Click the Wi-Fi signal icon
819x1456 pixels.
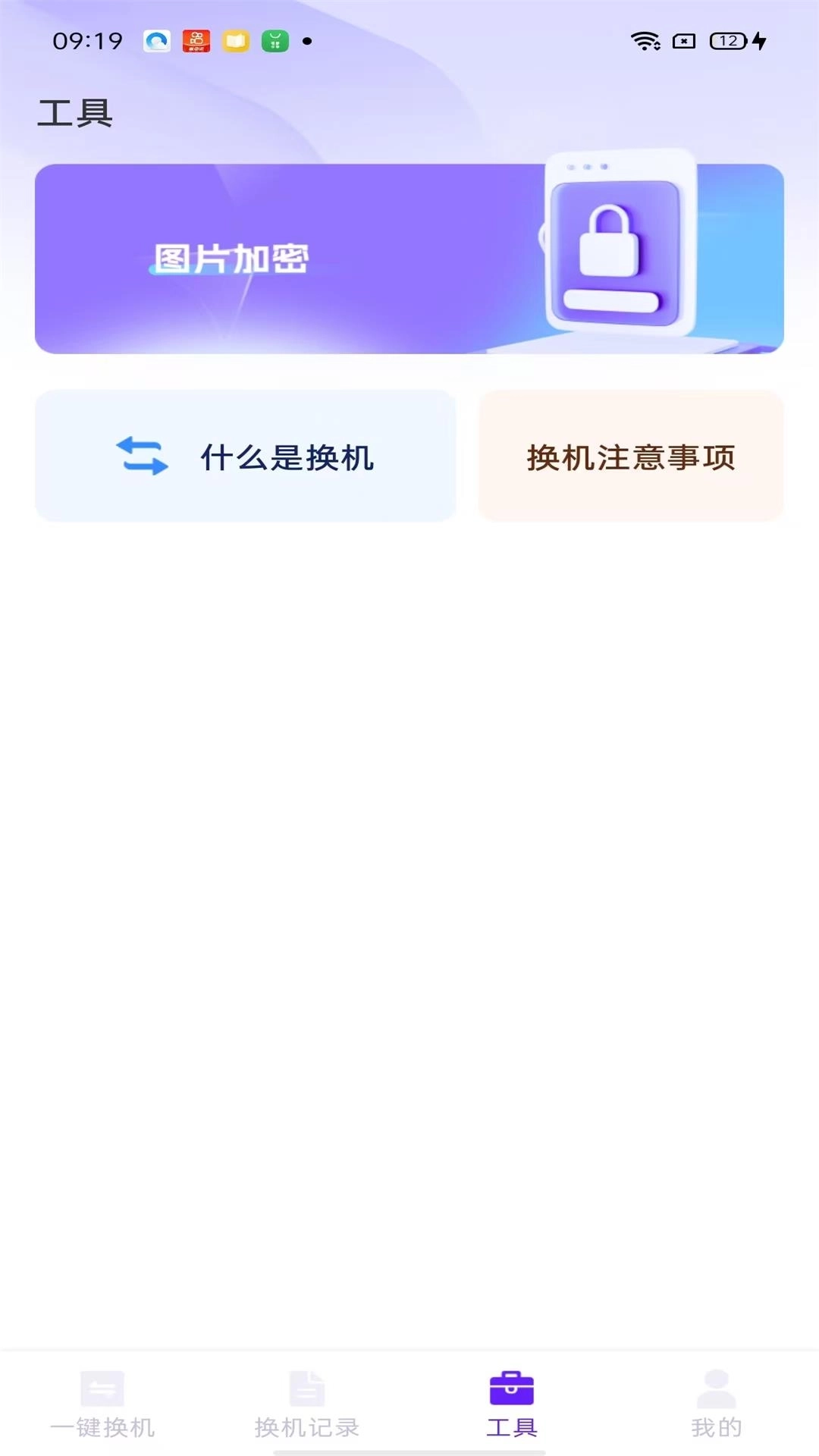pyautogui.click(x=644, y=42)
